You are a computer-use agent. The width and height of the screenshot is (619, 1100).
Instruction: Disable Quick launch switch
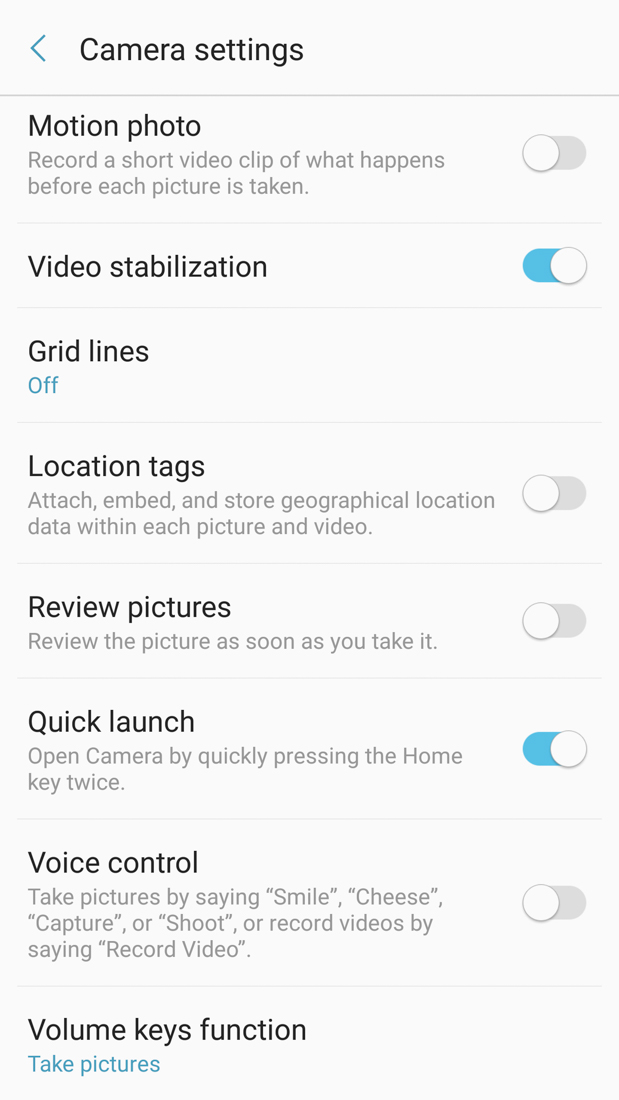click(554, 749)
